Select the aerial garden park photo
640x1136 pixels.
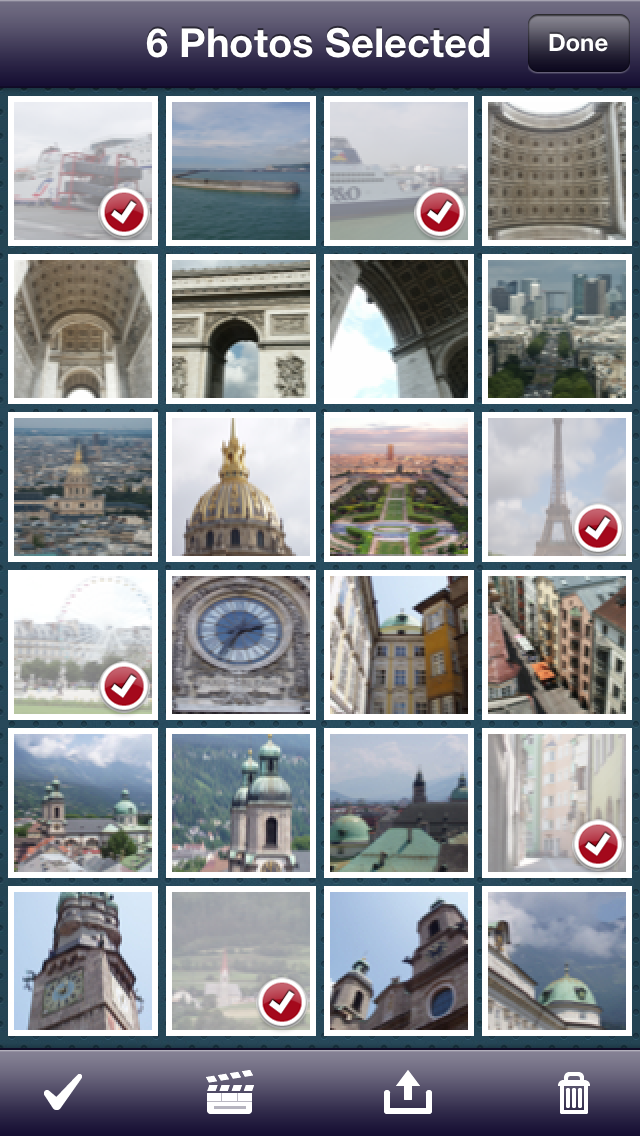point(399,487)
